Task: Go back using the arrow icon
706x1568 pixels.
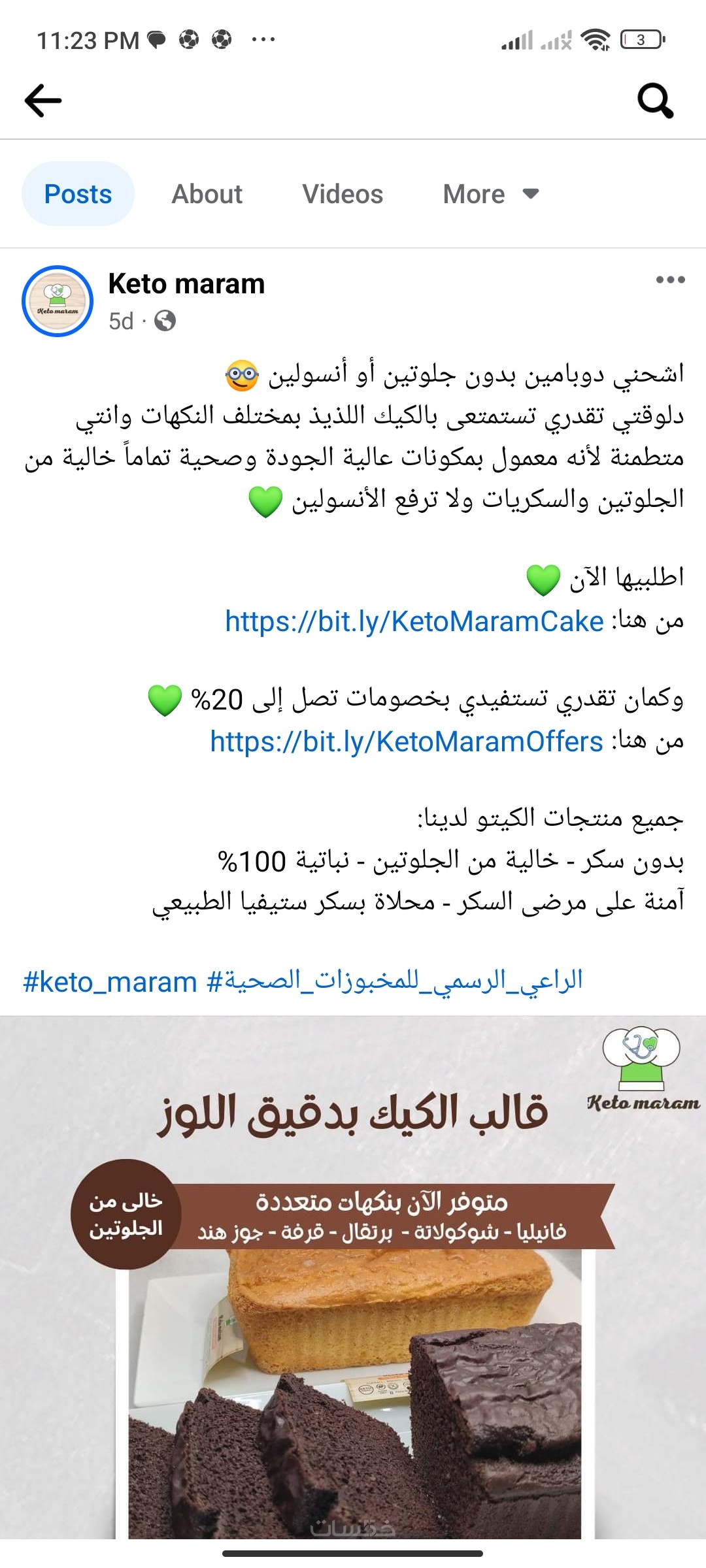Action: point(43,101)
